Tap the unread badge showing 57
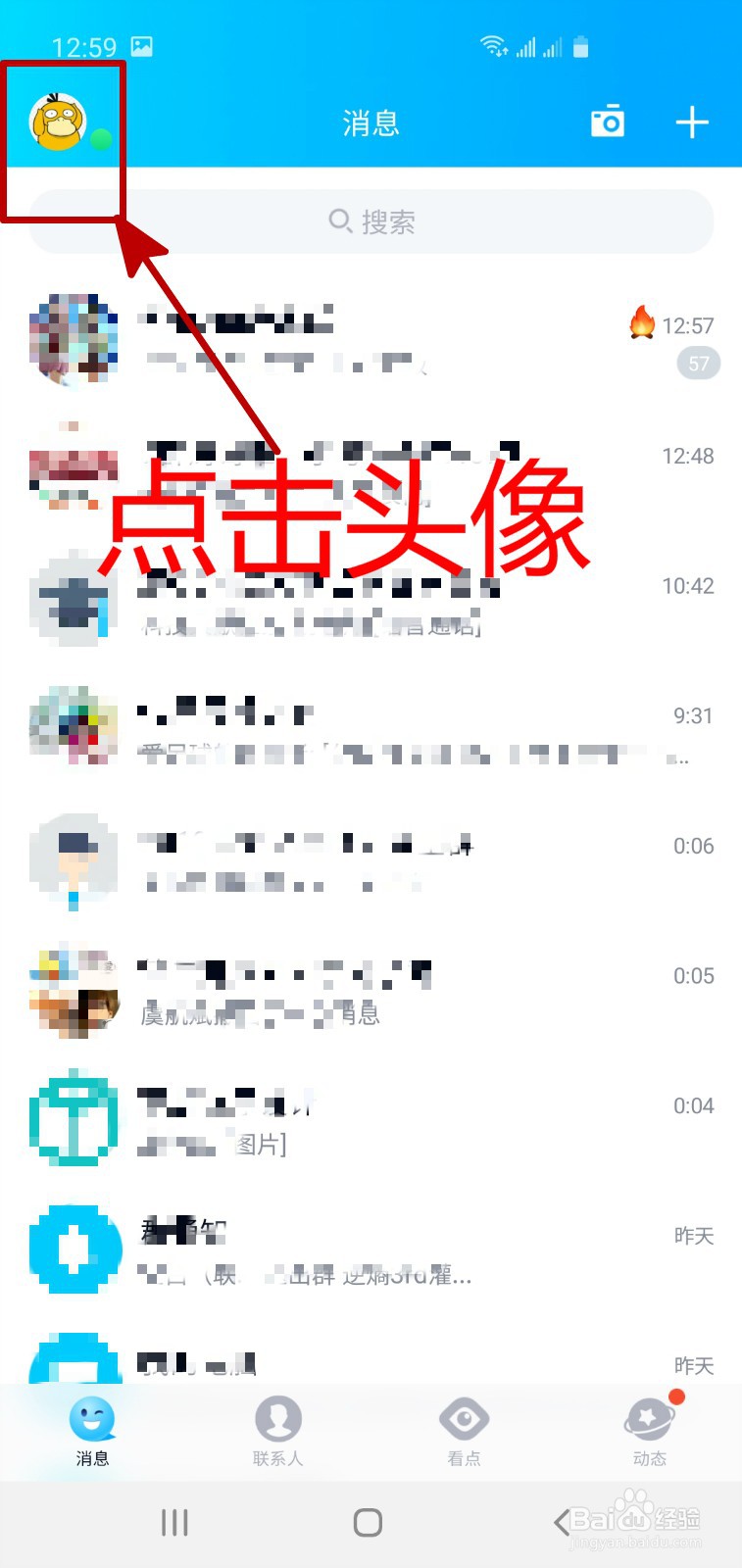Image resolution: width=742 pixels, height=1568 pixels. [x=699, y=363]
